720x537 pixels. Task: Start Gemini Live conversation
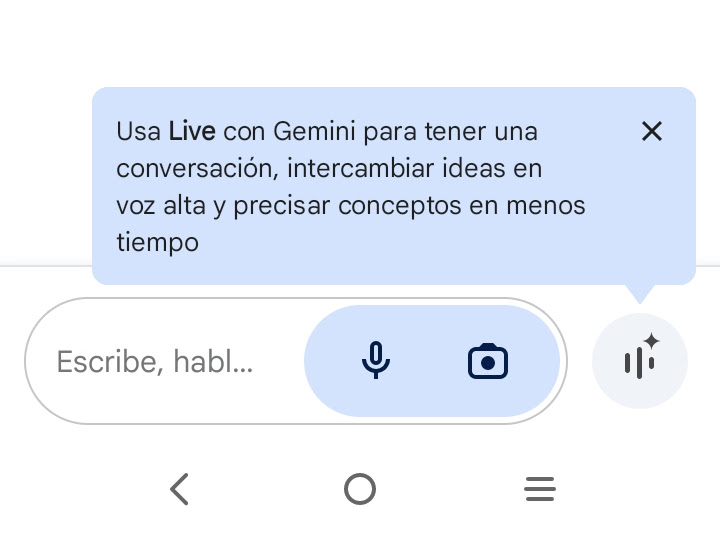pos(640,360)
